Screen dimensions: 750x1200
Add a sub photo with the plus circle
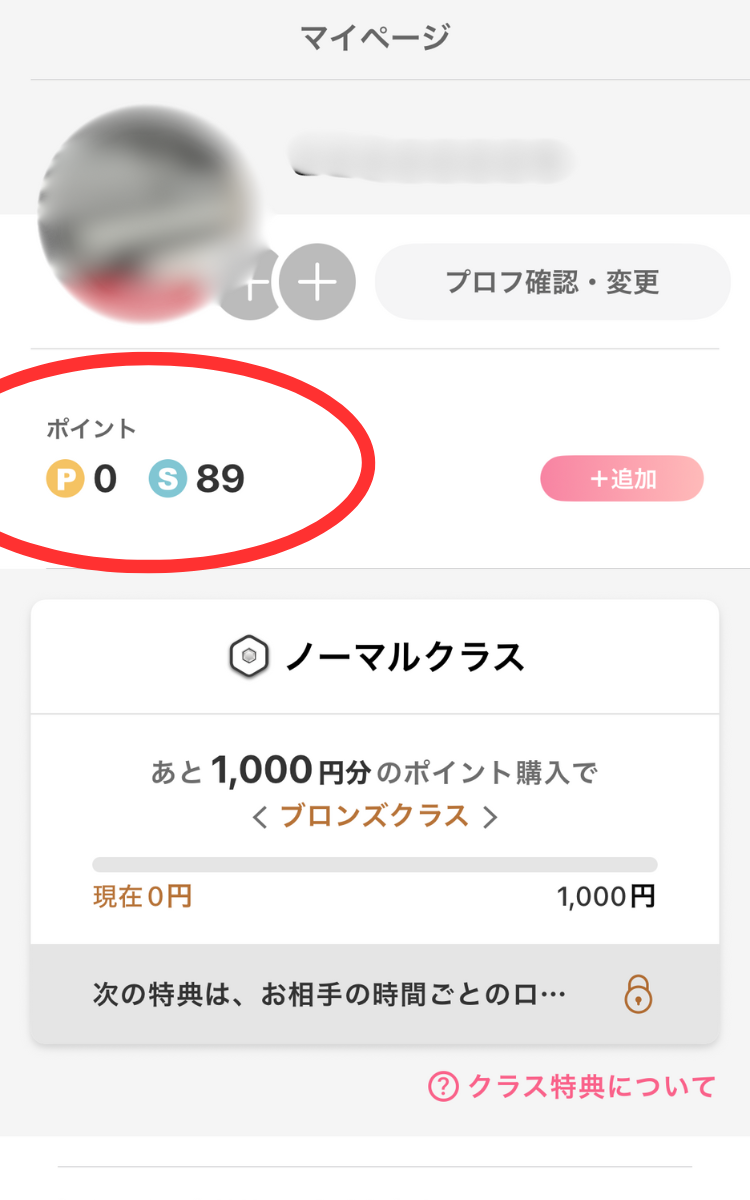[x=317, y=282]
